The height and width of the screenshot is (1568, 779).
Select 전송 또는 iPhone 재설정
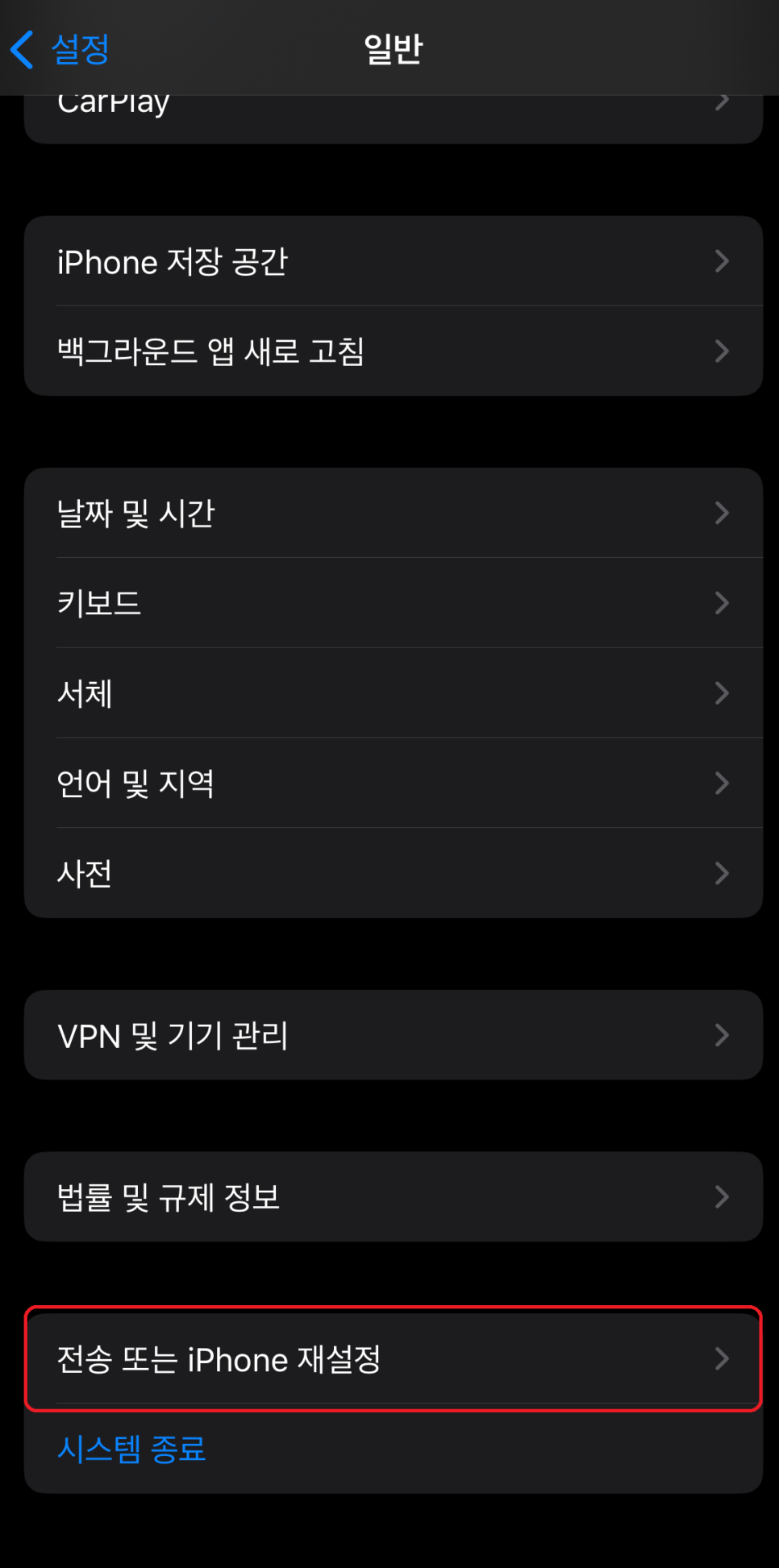tap(394, 1359)
